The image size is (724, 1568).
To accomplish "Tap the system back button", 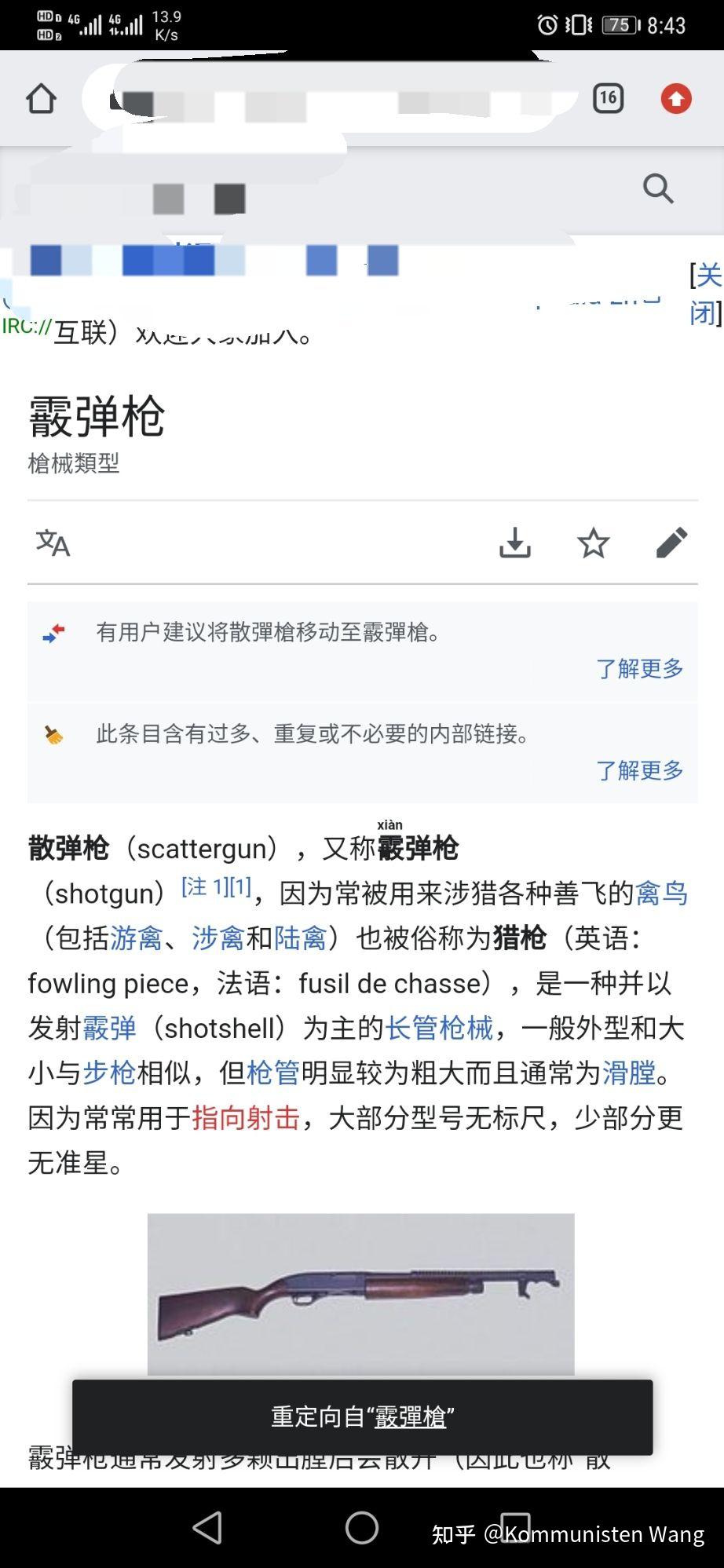I will point(207,1527).
